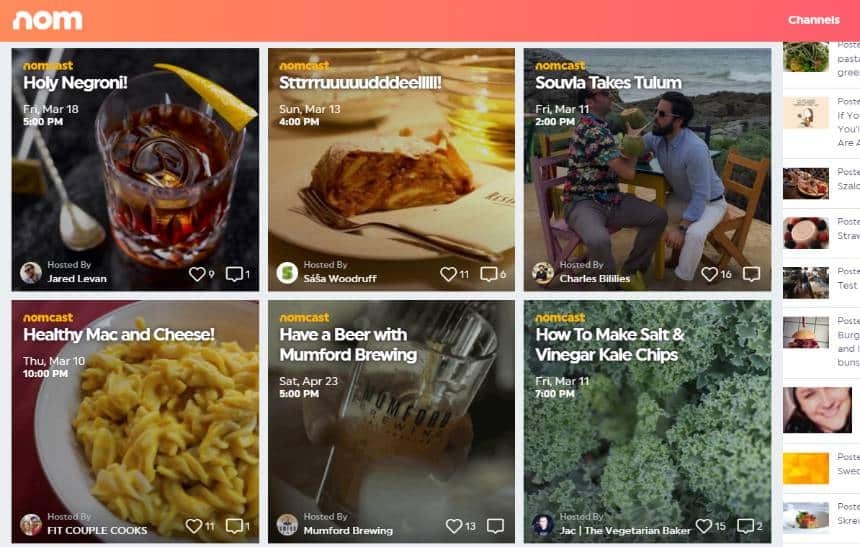Go to the nom home logo

(x=47, y=20)
